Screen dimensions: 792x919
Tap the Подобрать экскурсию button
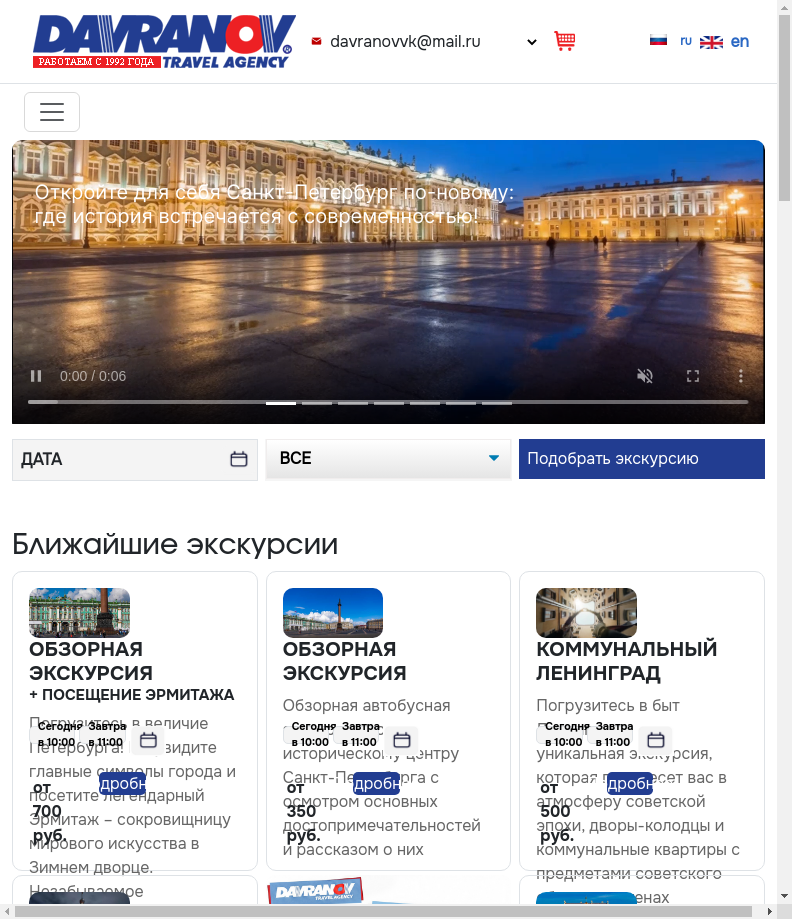641,459
